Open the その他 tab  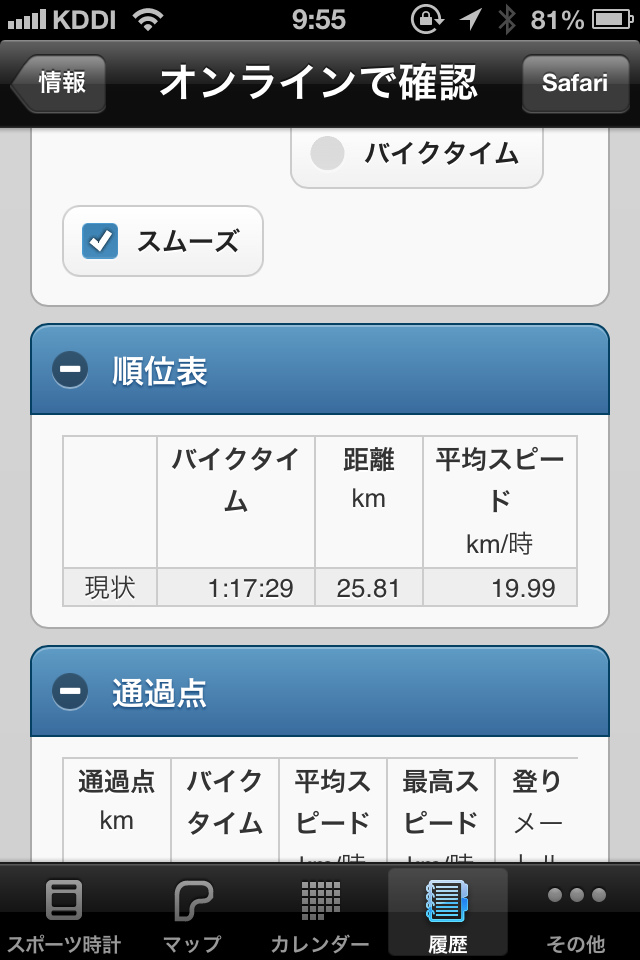coord(576,914)
